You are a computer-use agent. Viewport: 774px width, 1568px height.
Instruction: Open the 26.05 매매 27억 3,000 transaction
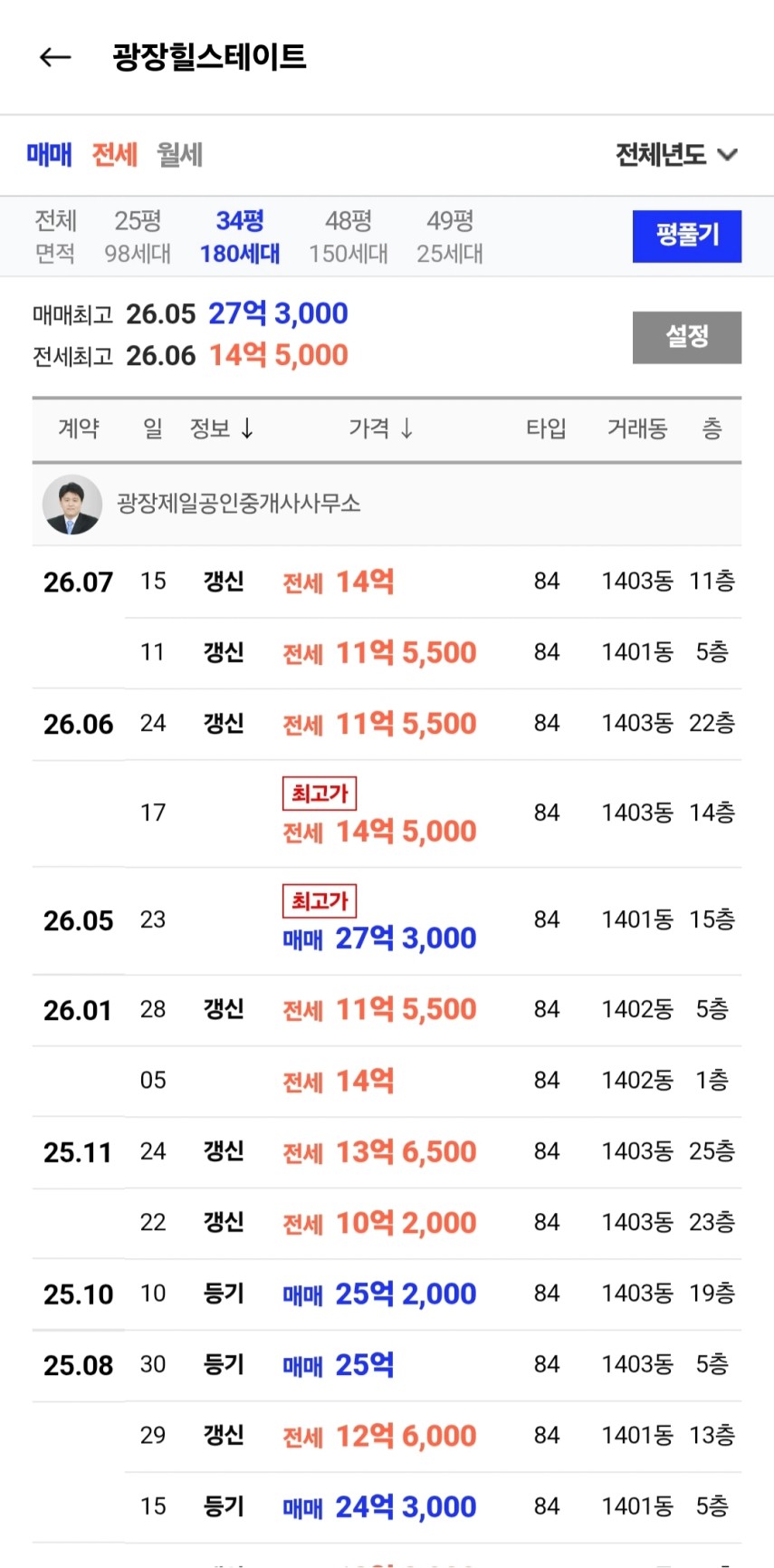point(387,921)
